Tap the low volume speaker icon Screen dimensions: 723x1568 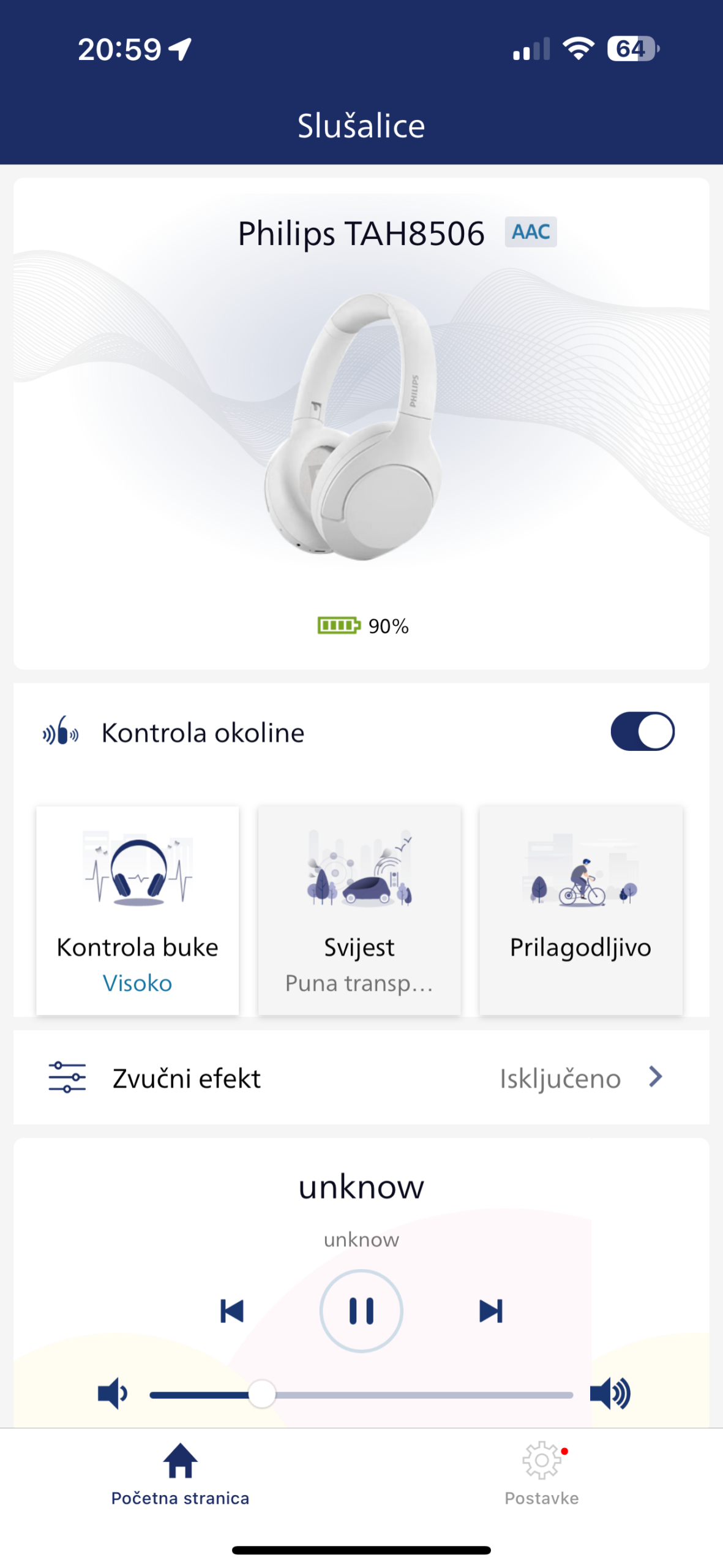click(x=112, y=1394)
